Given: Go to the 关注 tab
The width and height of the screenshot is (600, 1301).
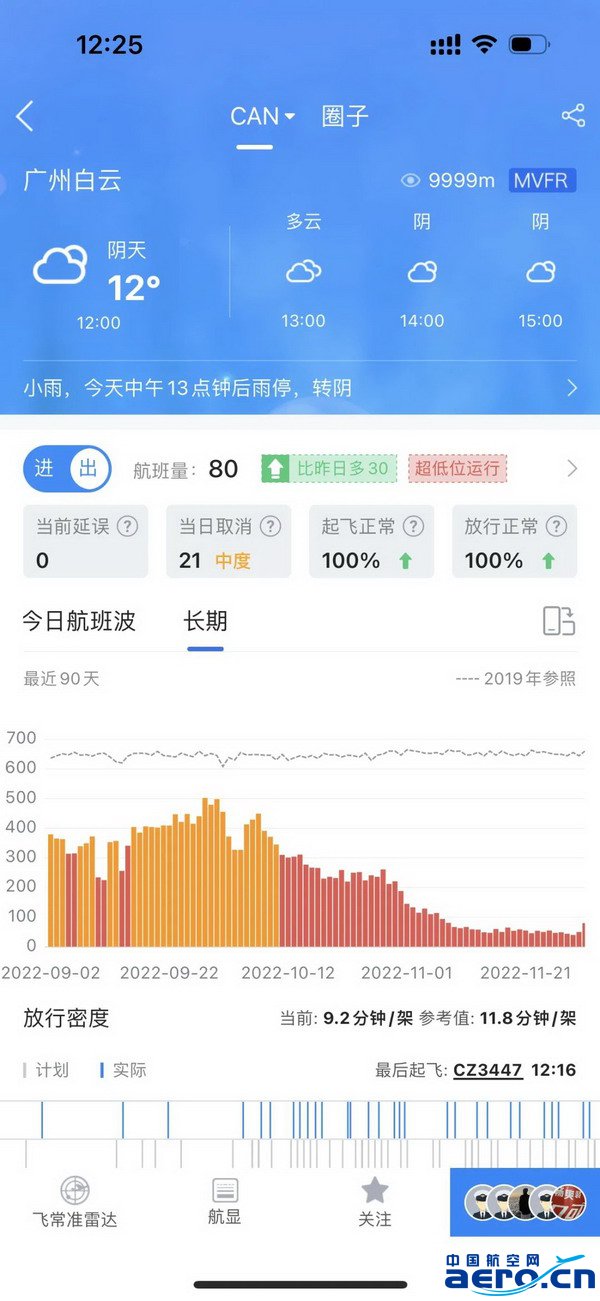Looking at the screenshot, I should click(375, 1201).
